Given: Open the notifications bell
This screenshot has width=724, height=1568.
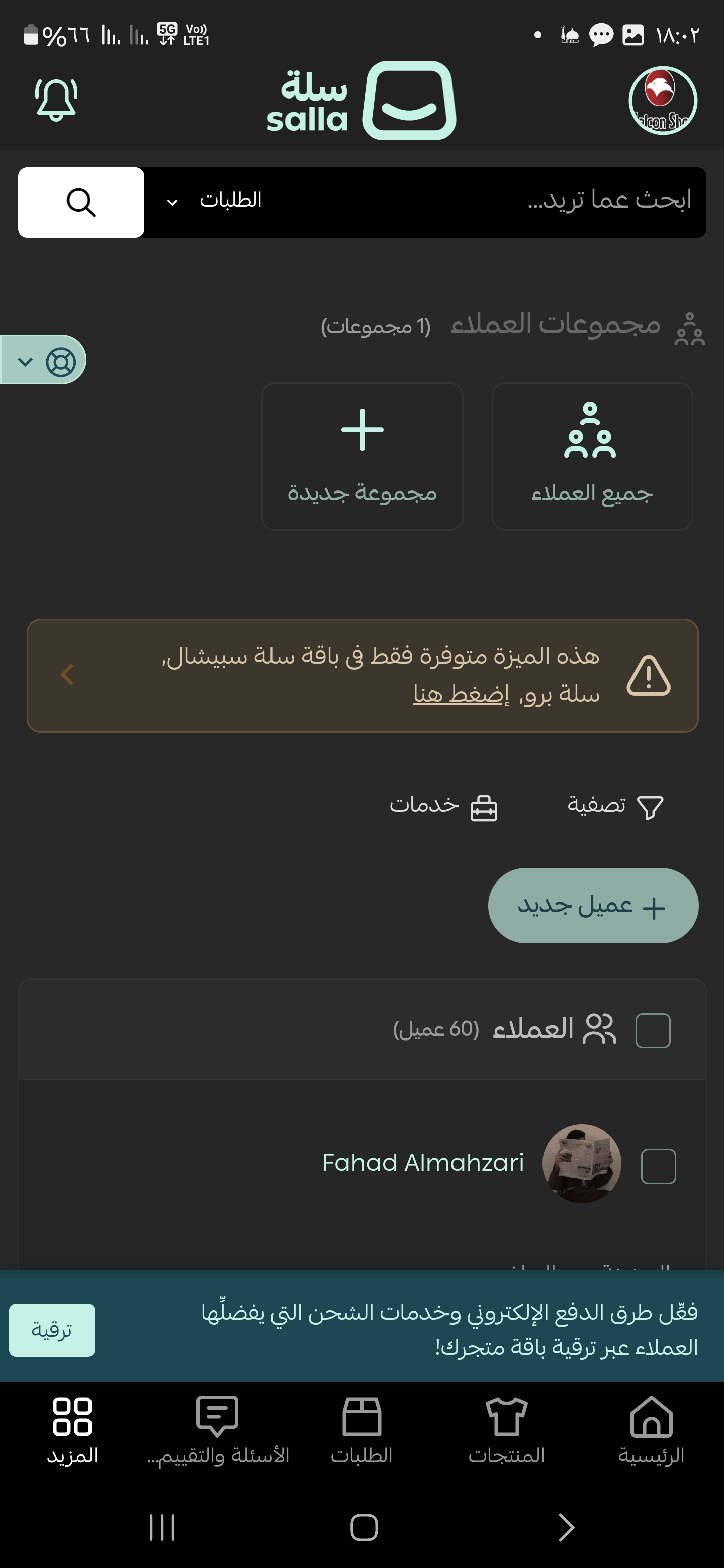Looking at the screenshot, I should coord(56,100).
